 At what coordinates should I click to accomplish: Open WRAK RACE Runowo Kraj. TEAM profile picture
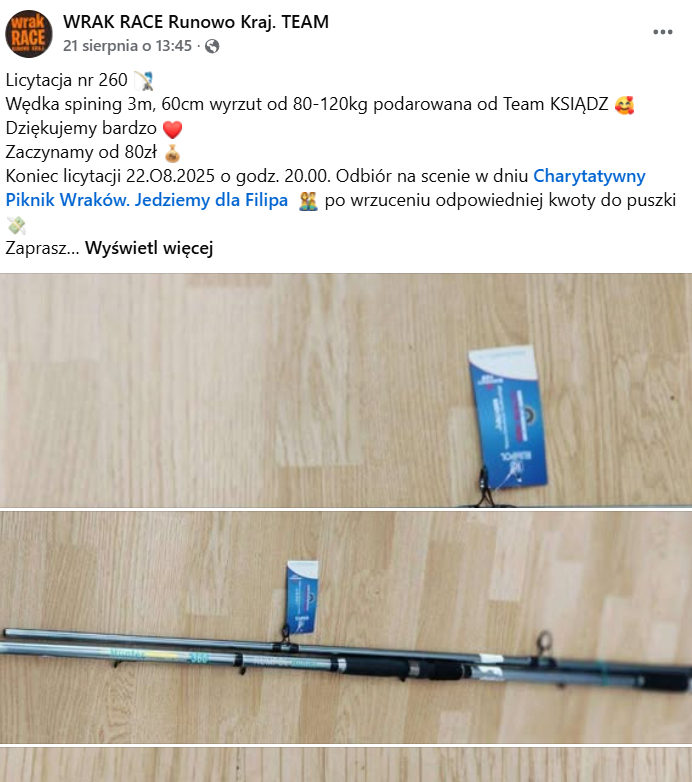pyautogui.click(x=29, y=33)
